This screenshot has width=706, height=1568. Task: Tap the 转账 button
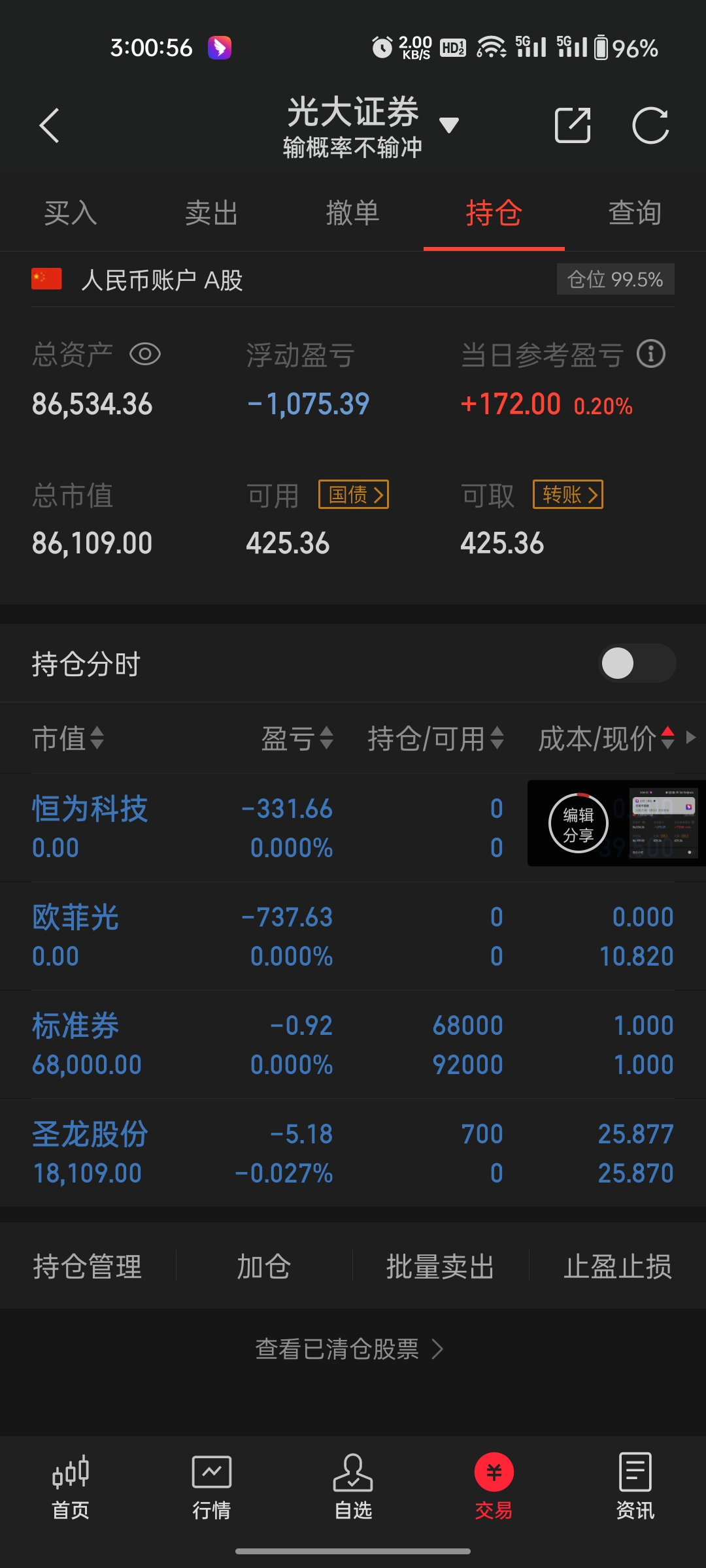[x=568, y=495]
